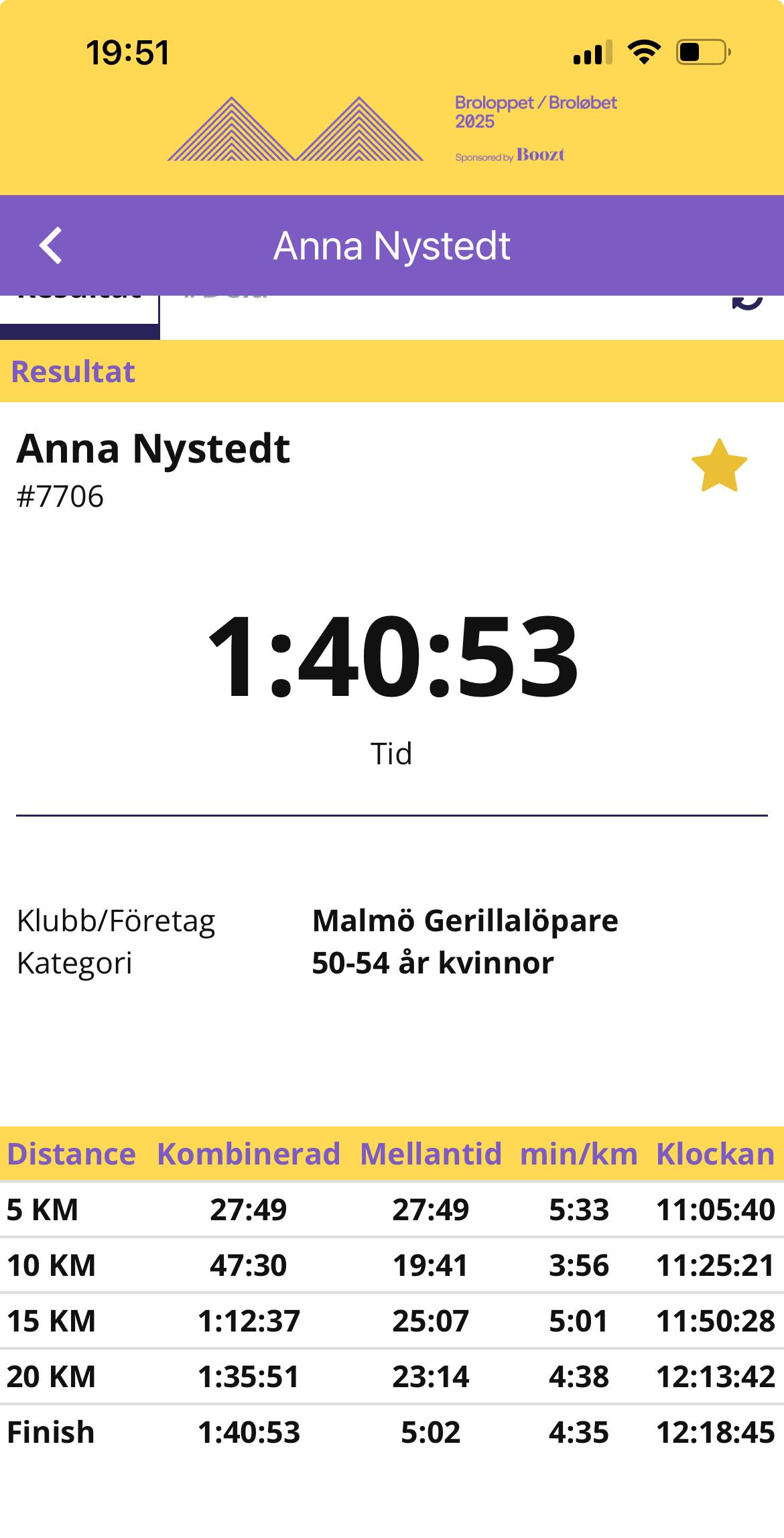Go back using the header arrow
The width and height of the screenshot is (784, 1538).
click(x=51, y=245)
